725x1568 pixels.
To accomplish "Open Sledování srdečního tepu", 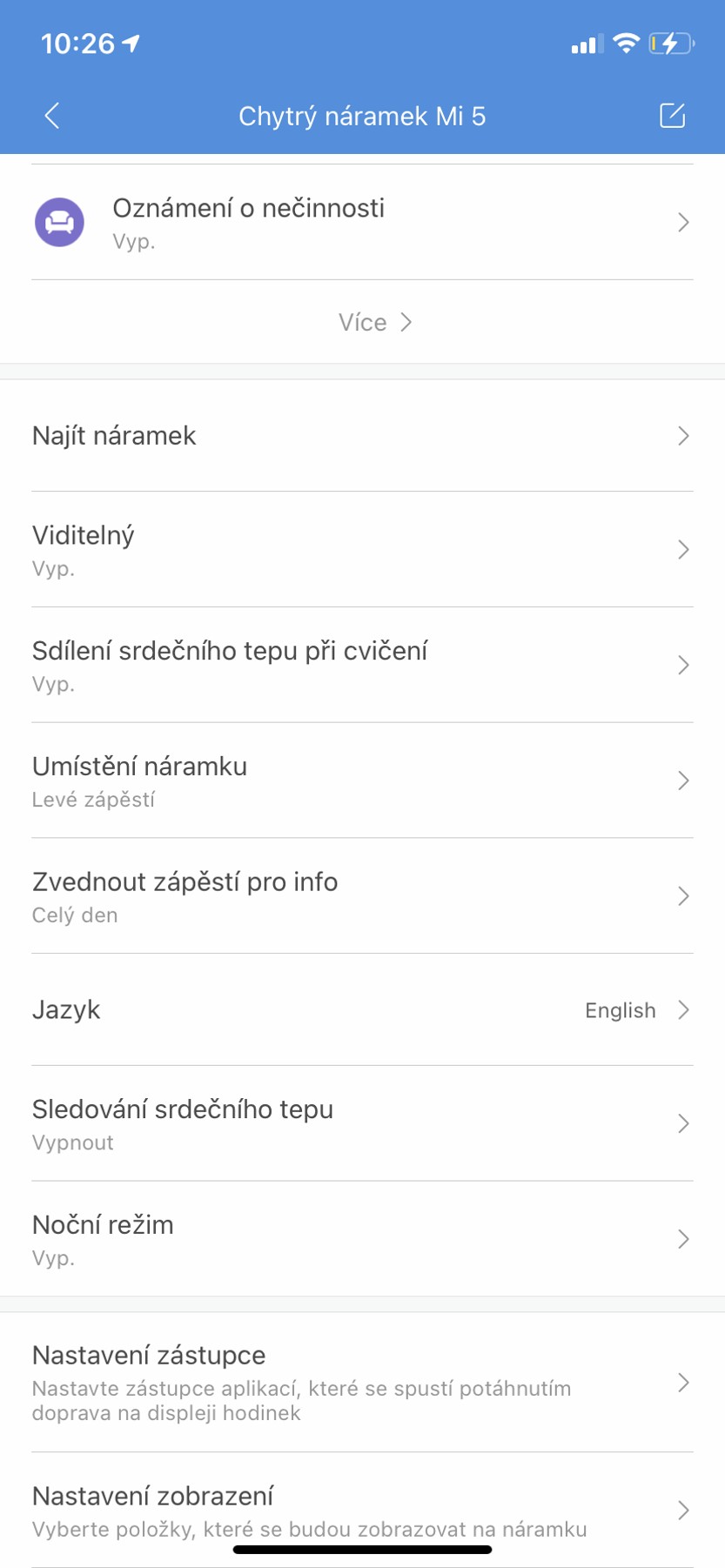I will coord(362,1123).
